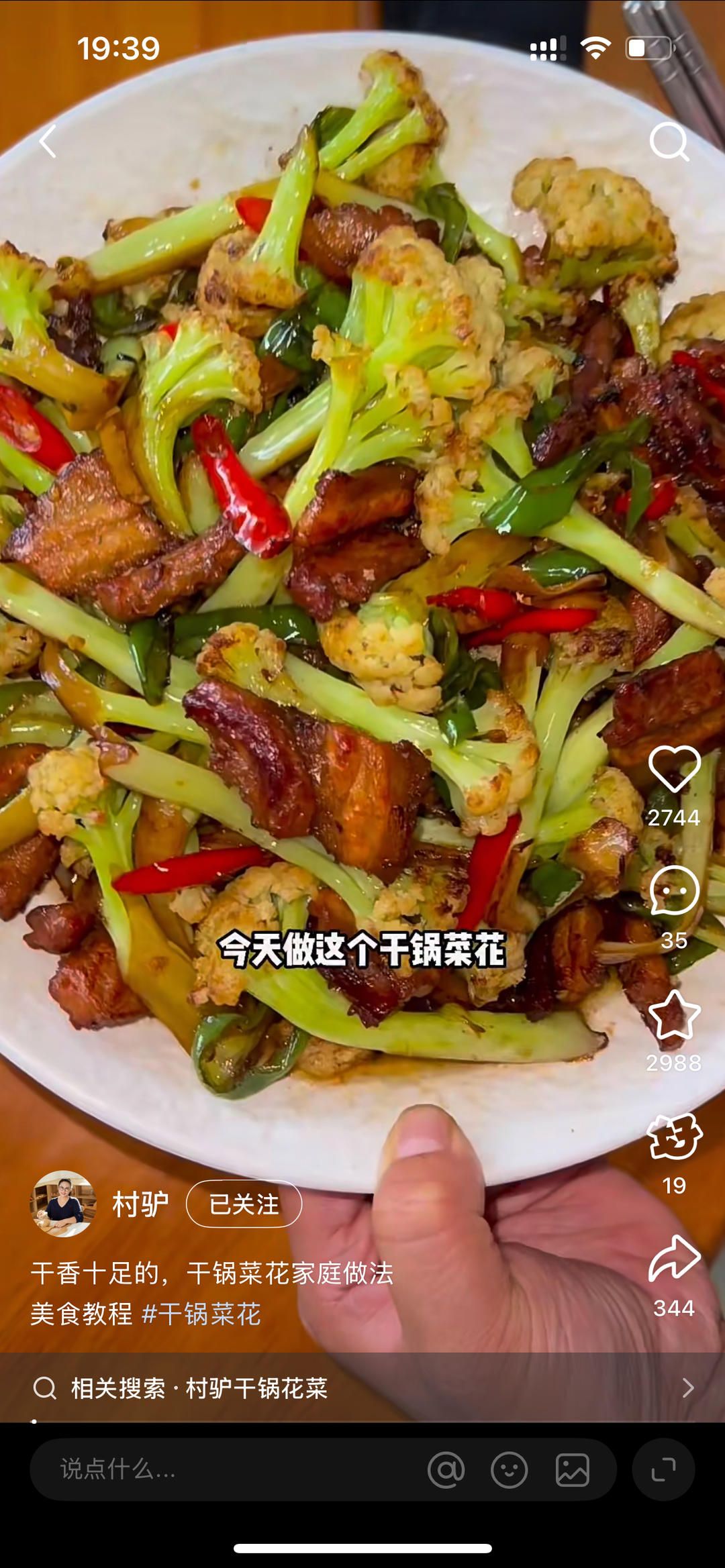
Task: Open the #干锅菜花 hashtag
Action: 201,1314
